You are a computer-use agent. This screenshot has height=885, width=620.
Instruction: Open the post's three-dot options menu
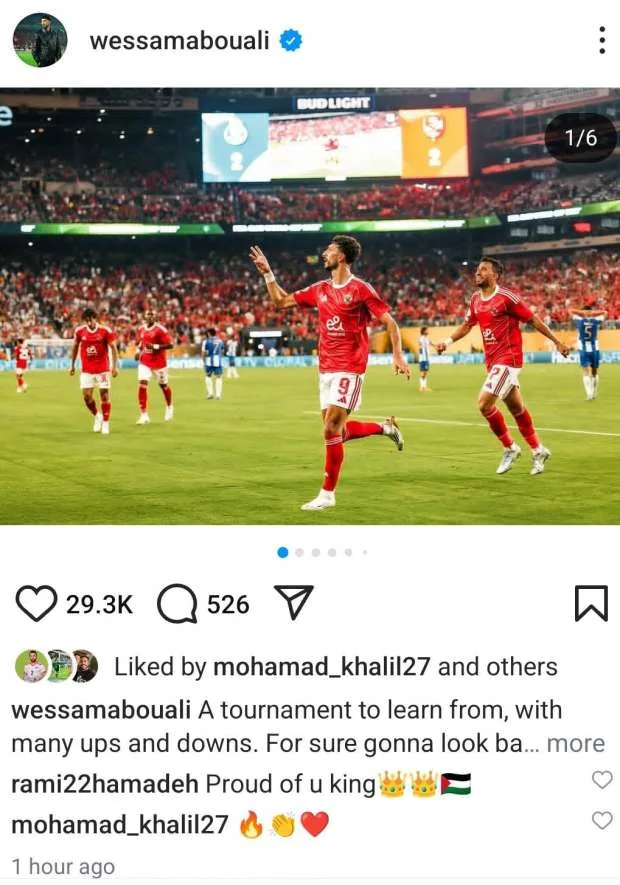(x=601, y=40)
